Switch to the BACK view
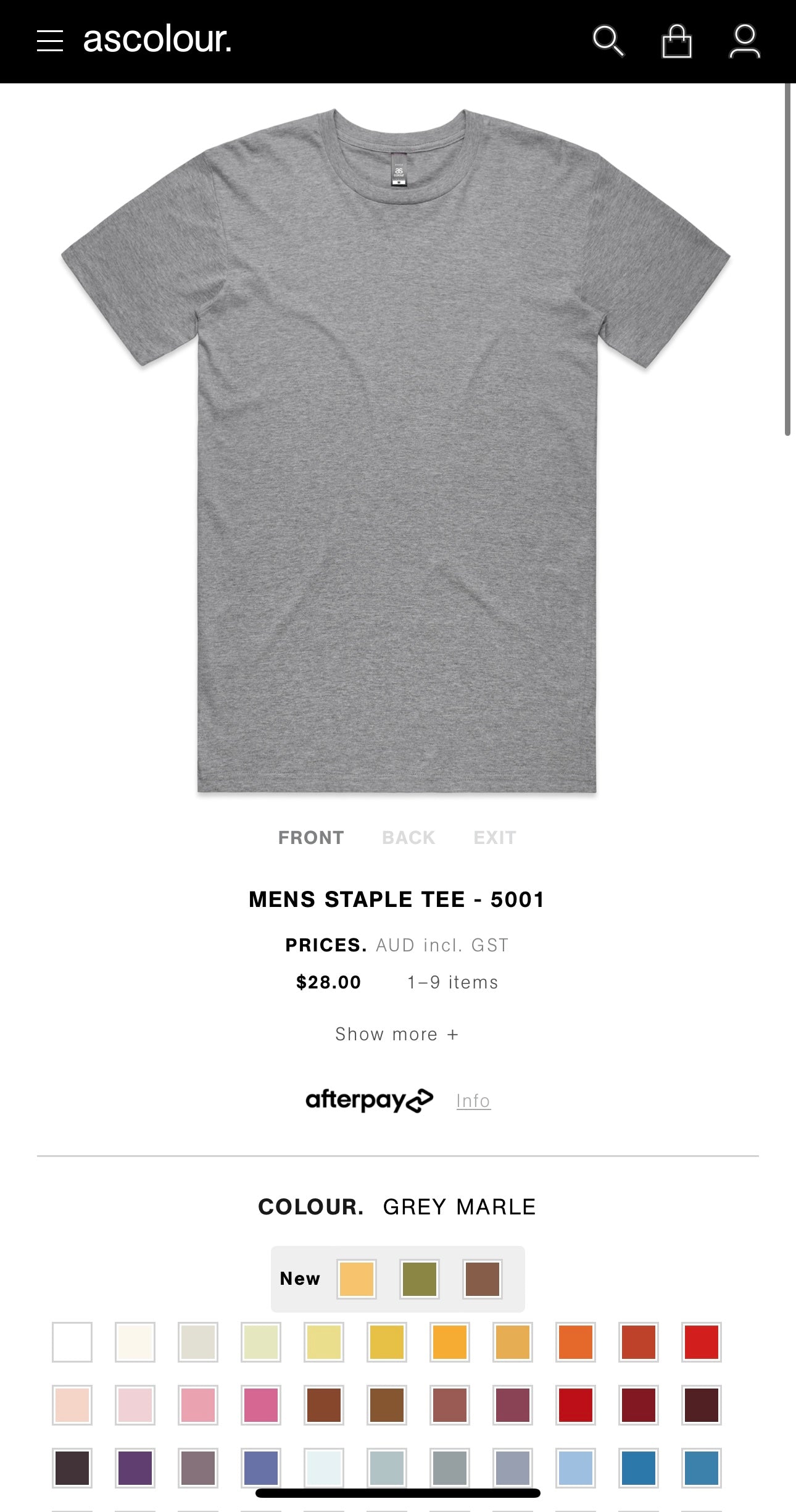 408,838
